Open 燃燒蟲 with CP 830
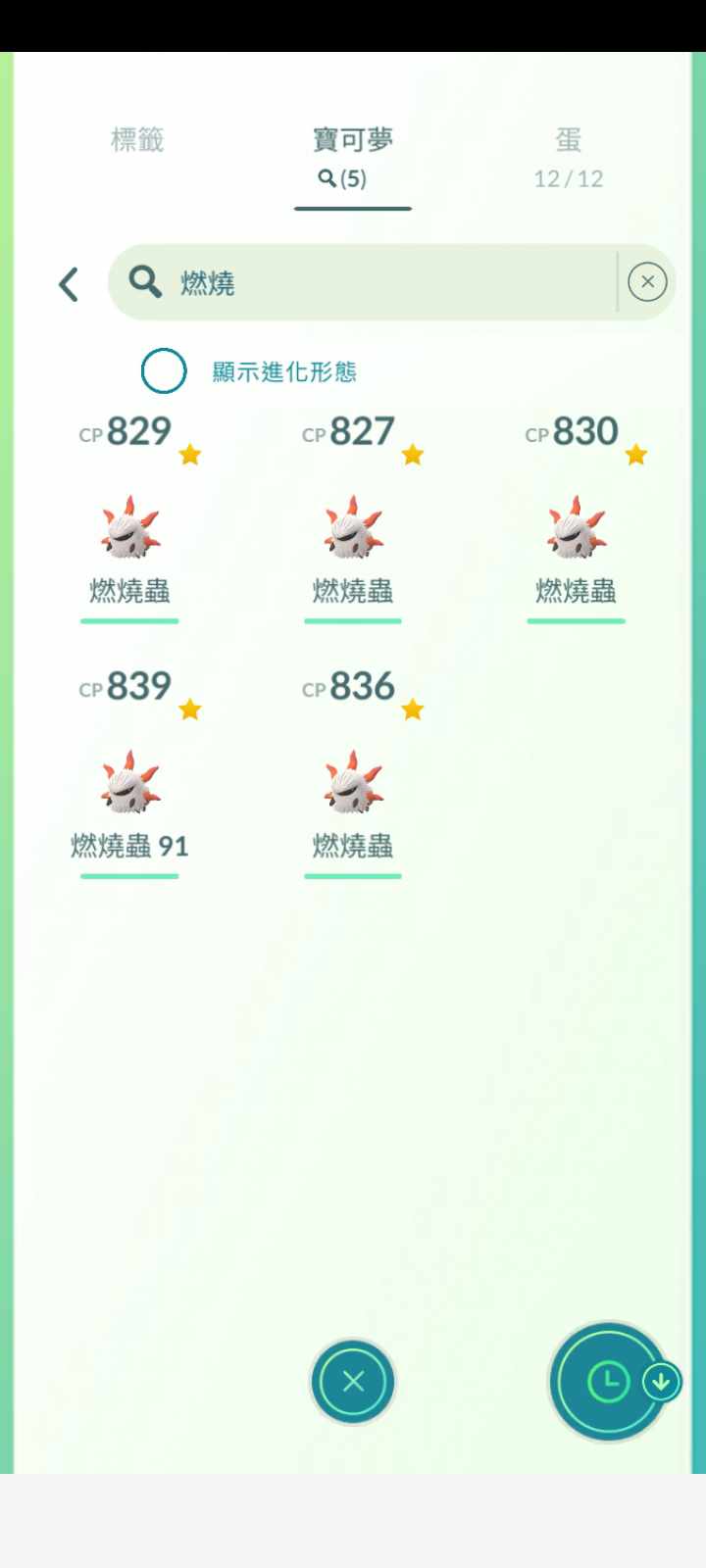 pyautogui.click(x=576, y=529)
